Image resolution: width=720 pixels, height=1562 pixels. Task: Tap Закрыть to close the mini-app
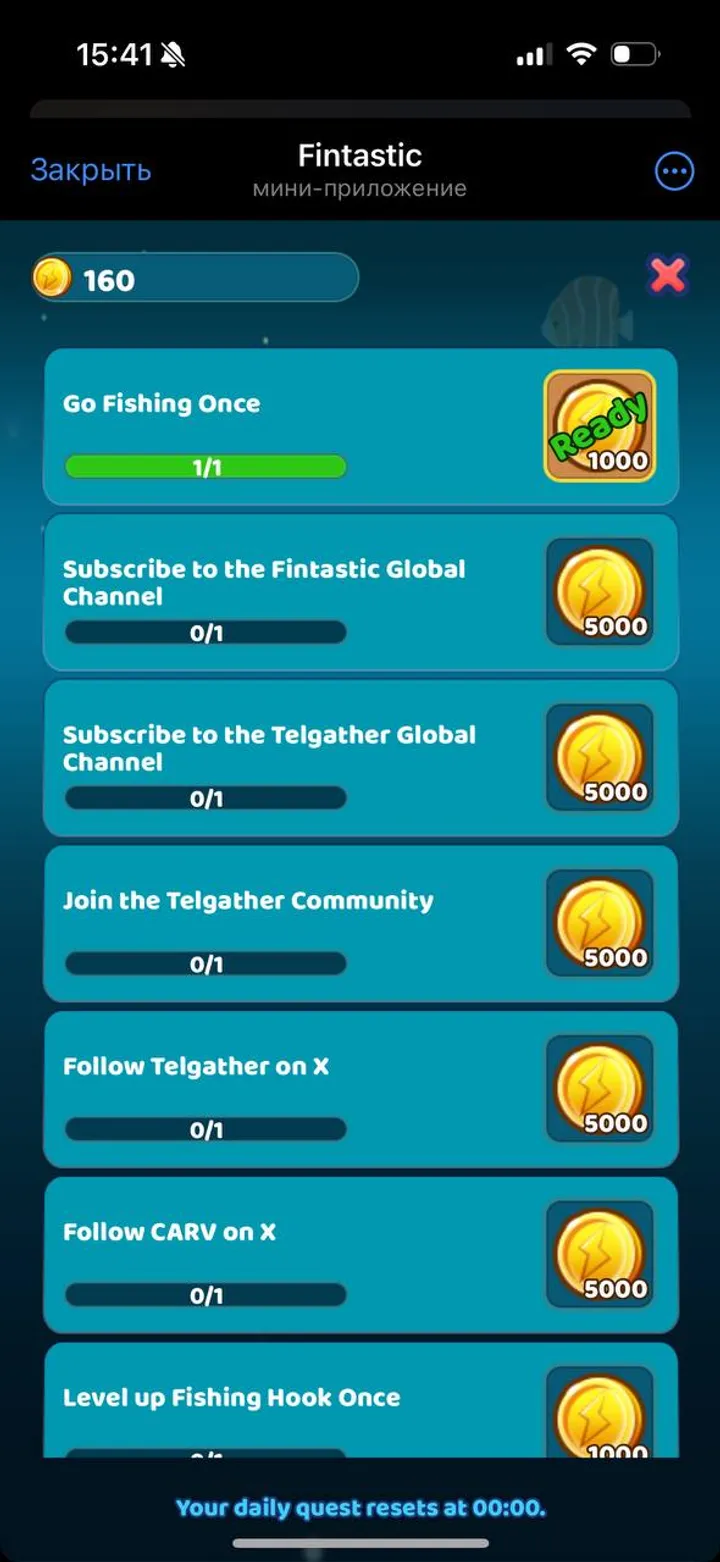click(x=91, y=170)
